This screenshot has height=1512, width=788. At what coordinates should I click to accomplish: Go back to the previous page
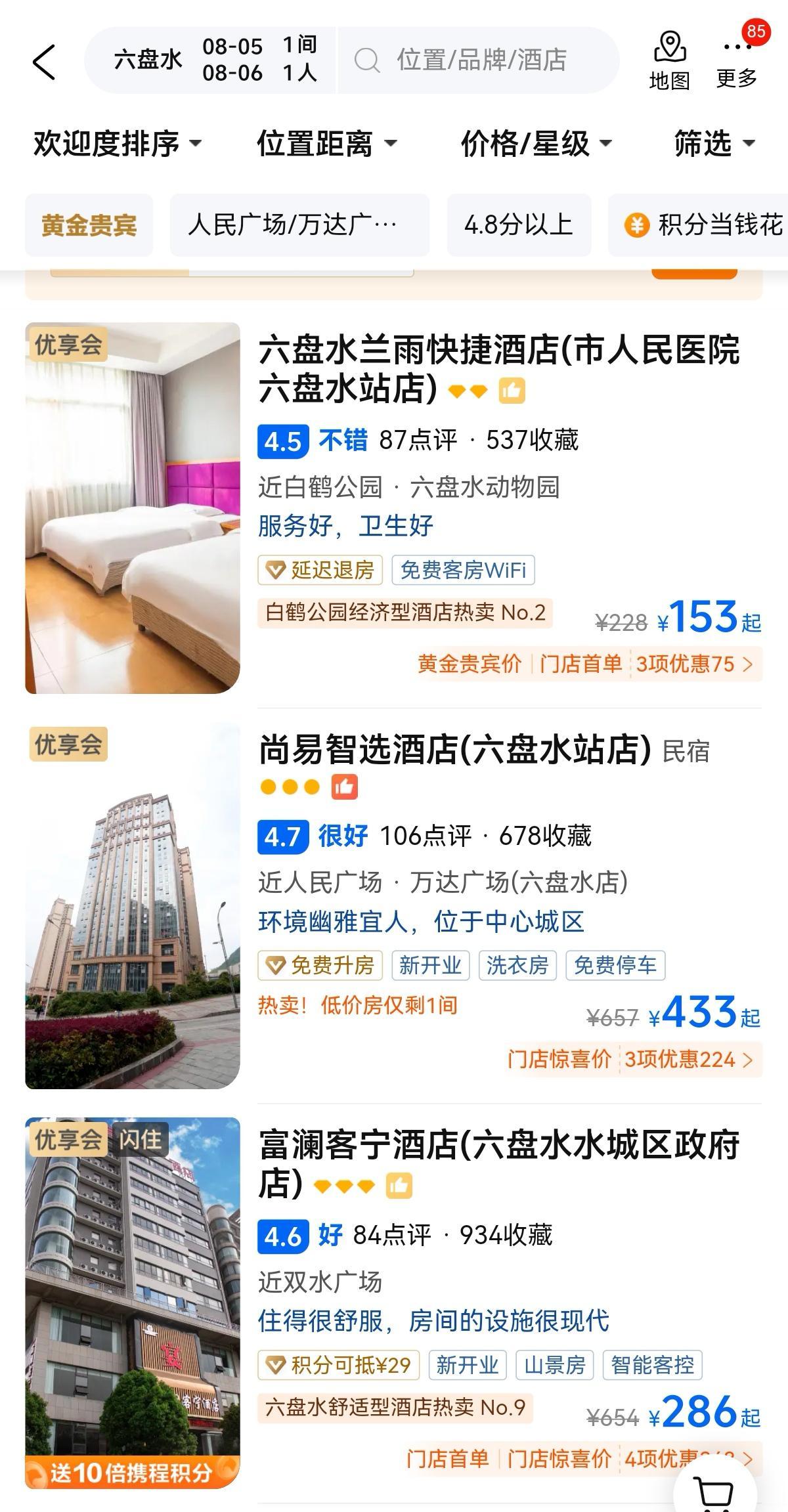[44, 62]
